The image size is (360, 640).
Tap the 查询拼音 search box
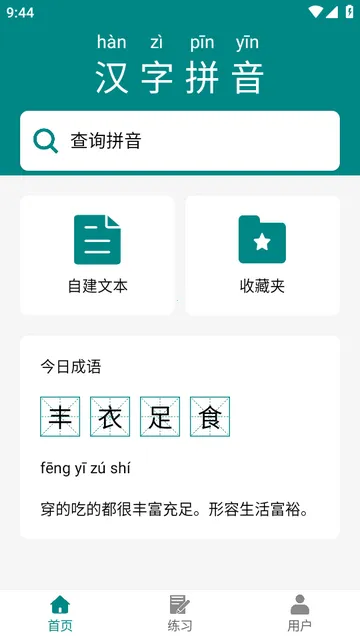coord(180,141)
